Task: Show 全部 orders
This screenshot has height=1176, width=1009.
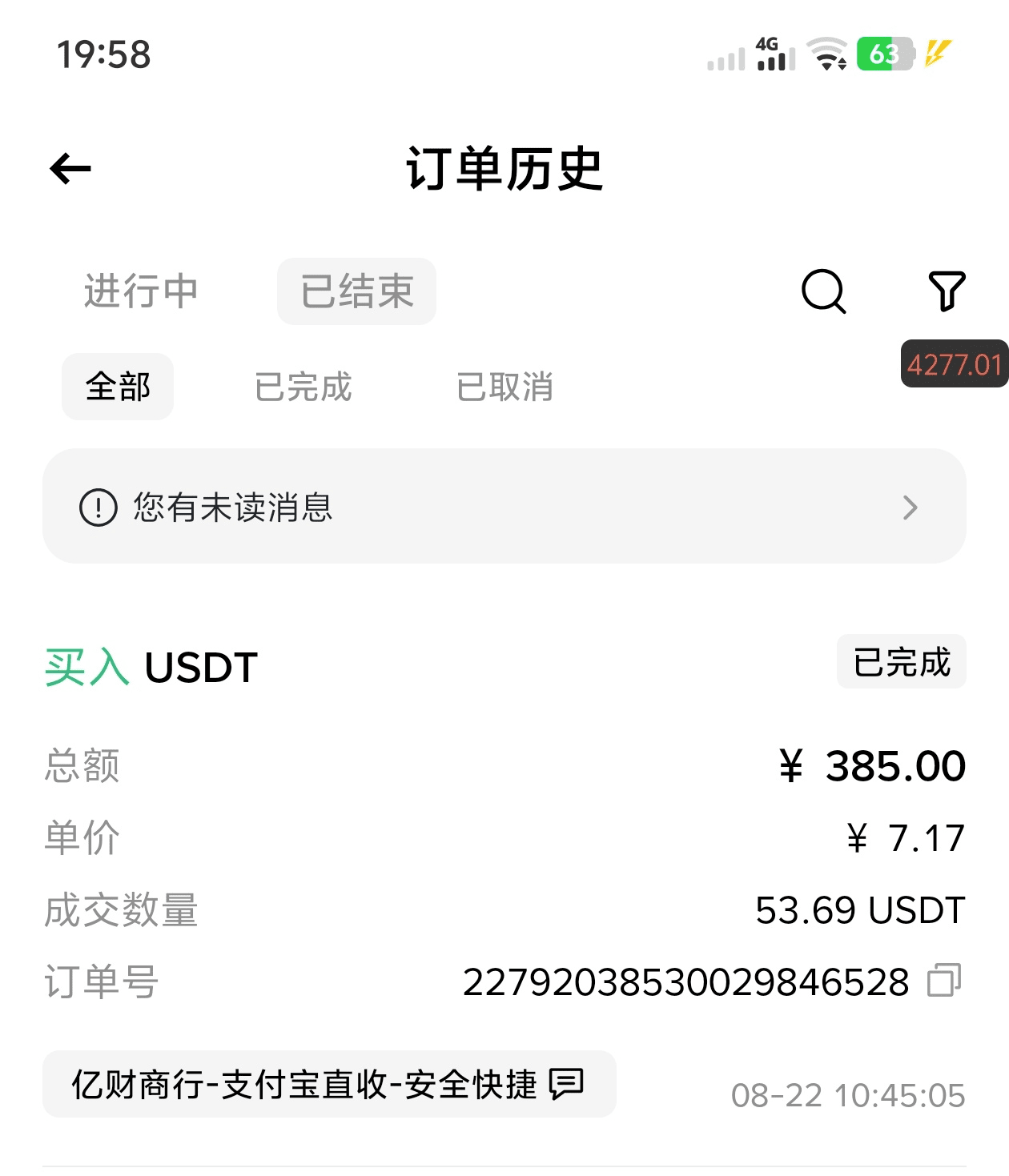Action: coord(118,387)
